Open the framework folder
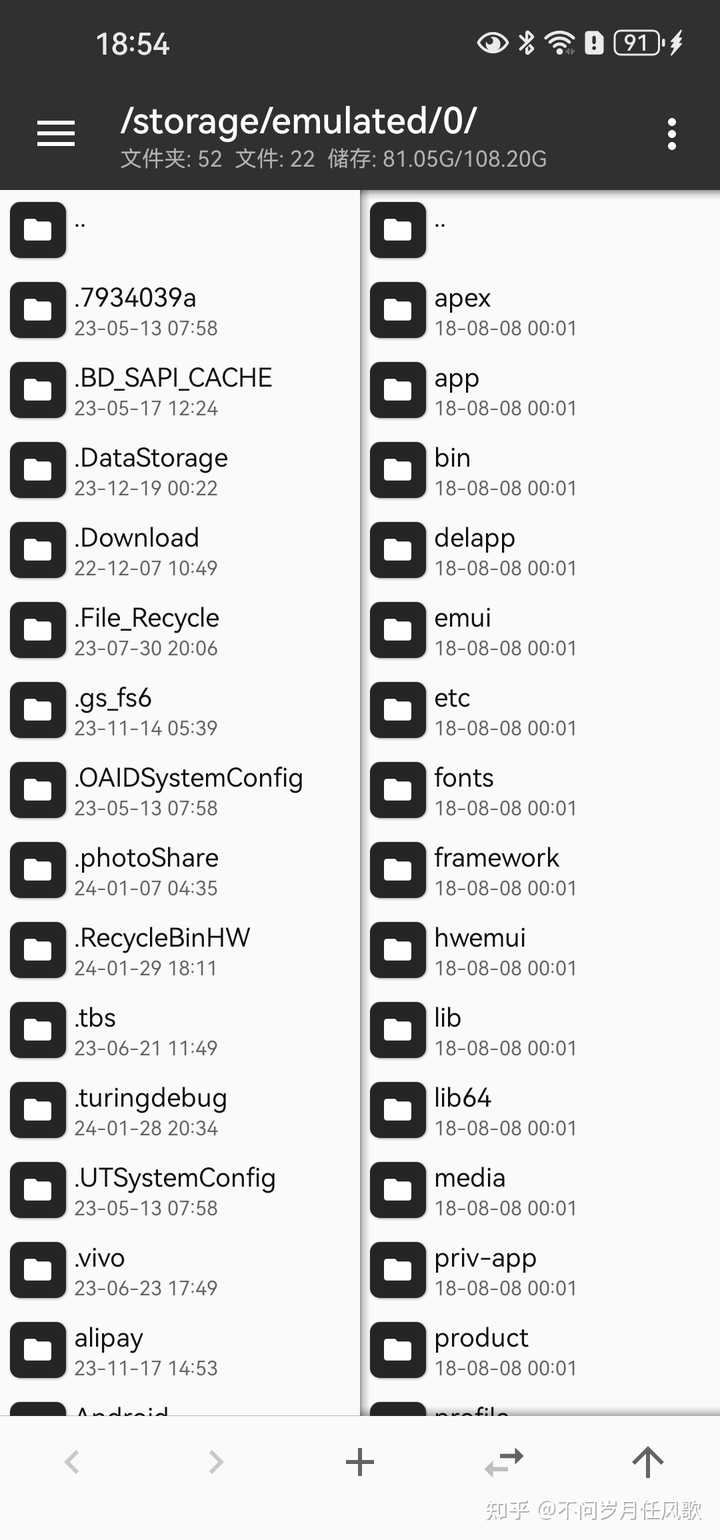This screenshot has width=720, height=1540. (495, 870)
